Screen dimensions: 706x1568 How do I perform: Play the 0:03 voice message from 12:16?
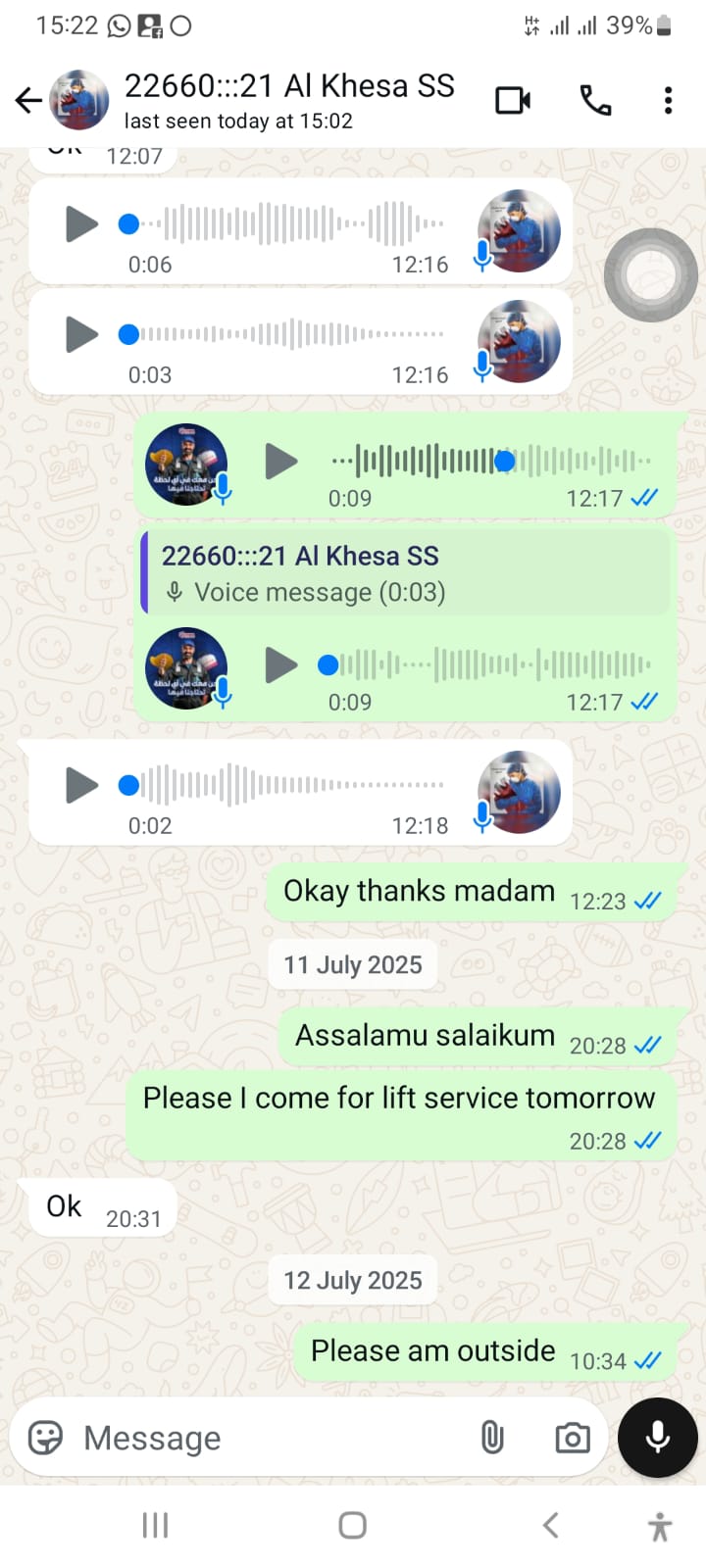click(81, 335)
